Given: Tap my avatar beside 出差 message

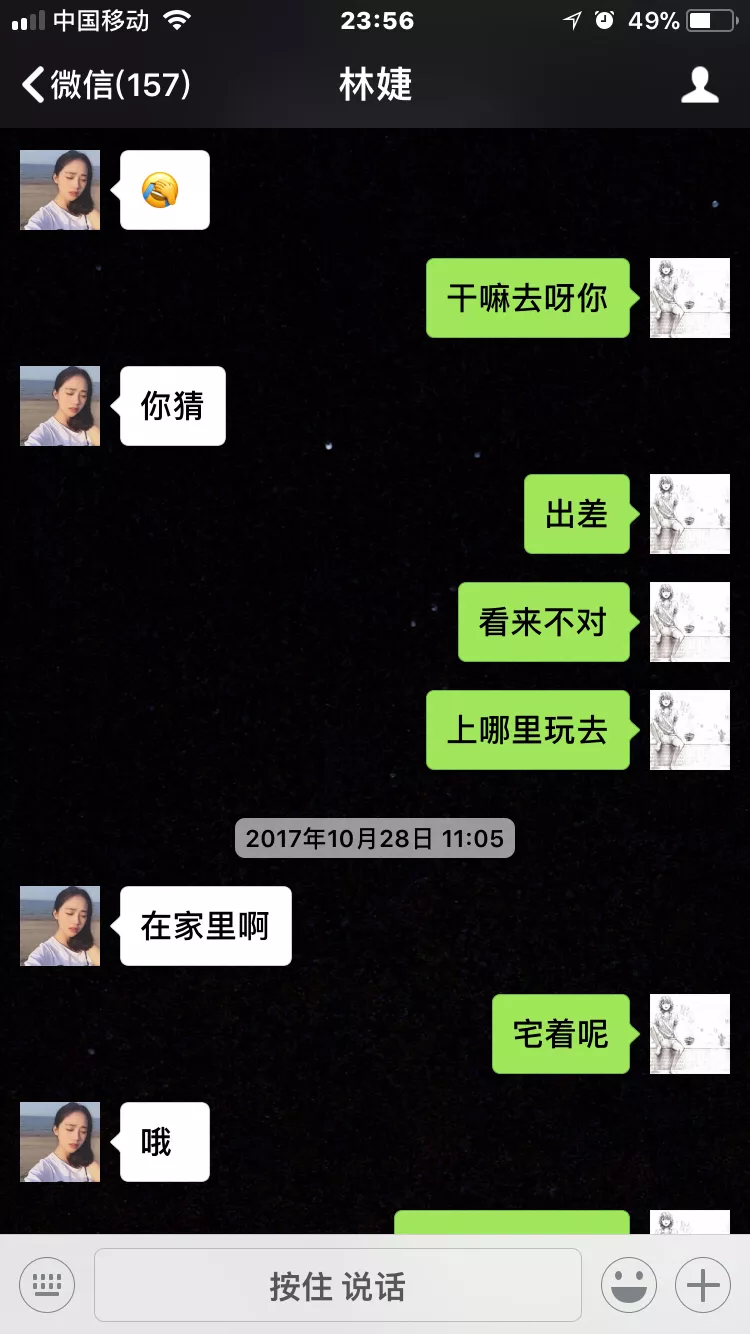Looking at the screenshot, I should coord(690,514).
